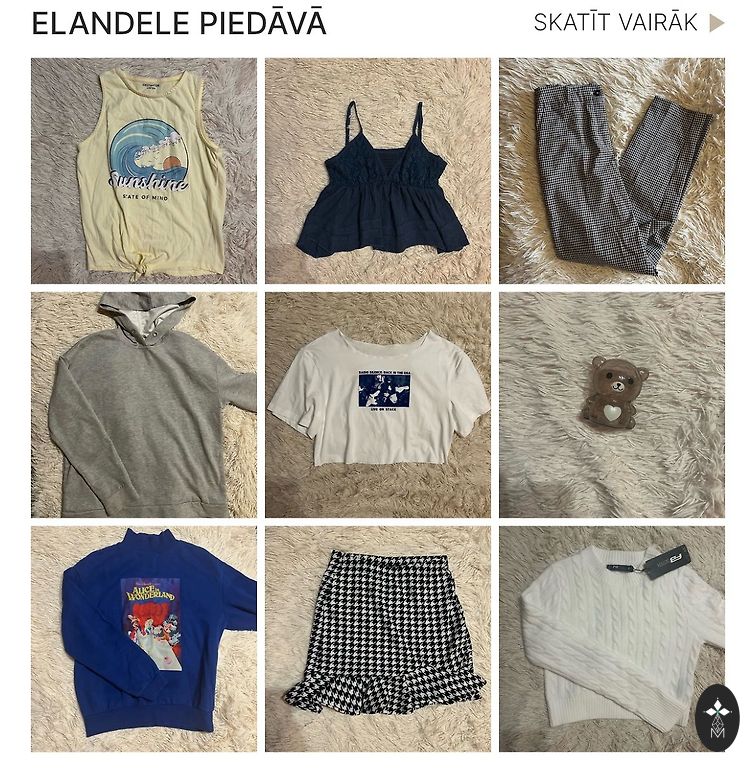
Task: Open the white cropped band t-shirt
Action: pos(378,405)
